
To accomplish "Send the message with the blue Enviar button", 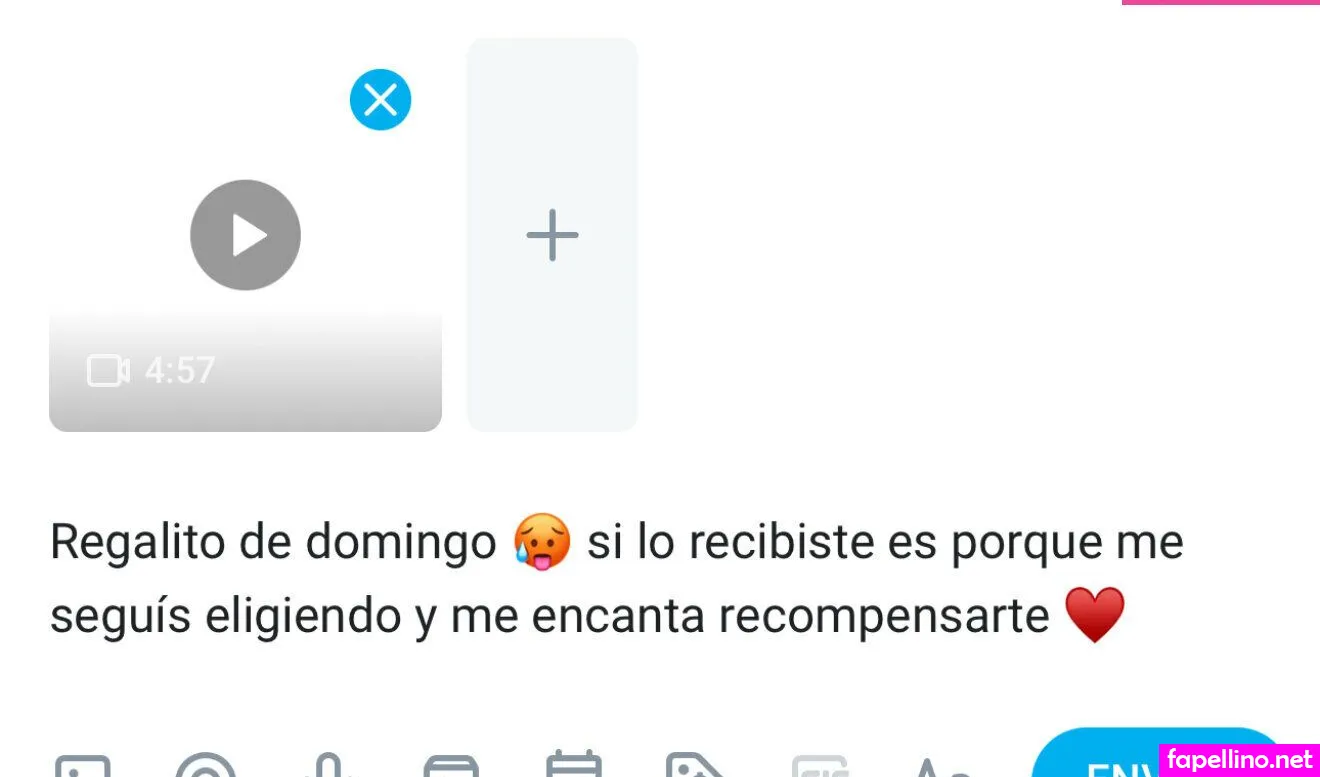I will tap(1100, 760).
